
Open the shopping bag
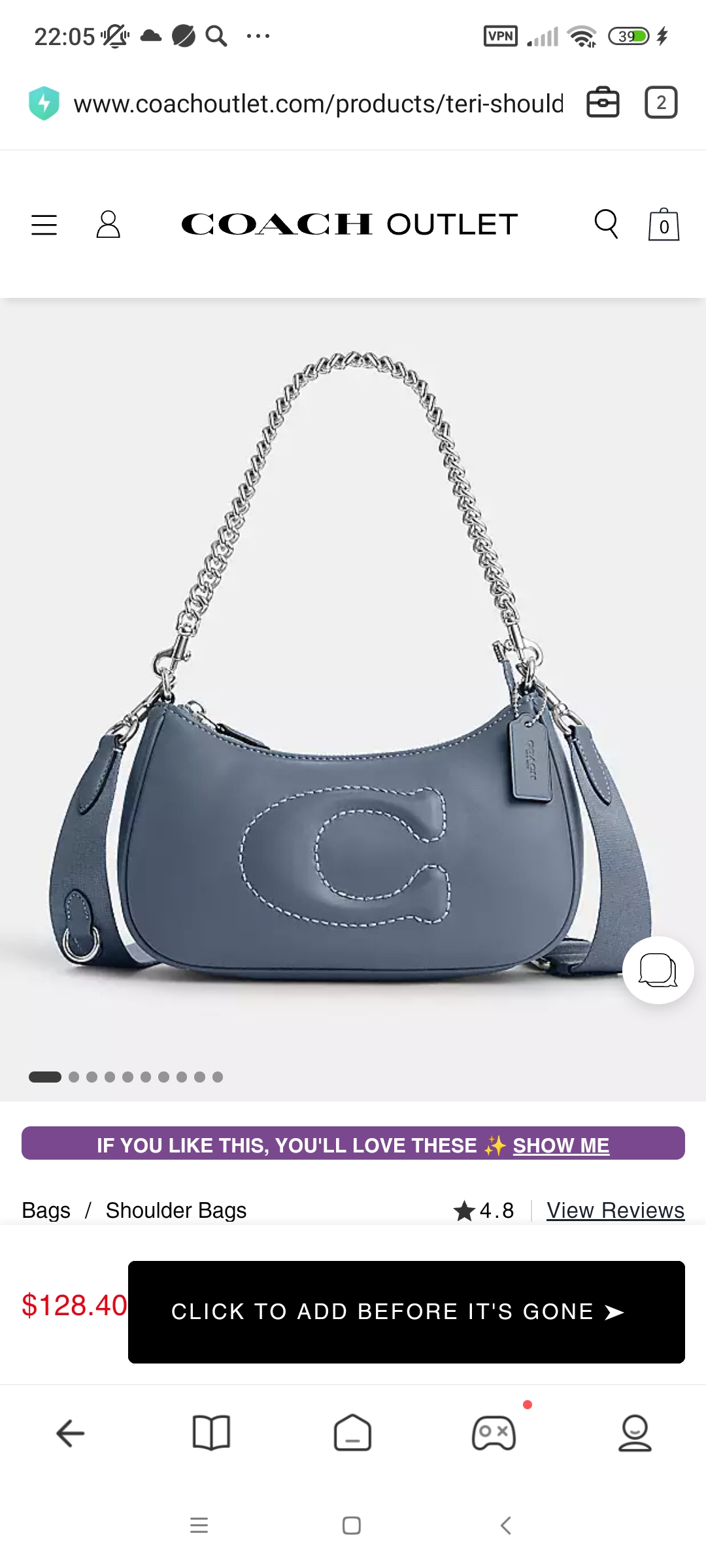pyautogui.click(x=664, y=225)
